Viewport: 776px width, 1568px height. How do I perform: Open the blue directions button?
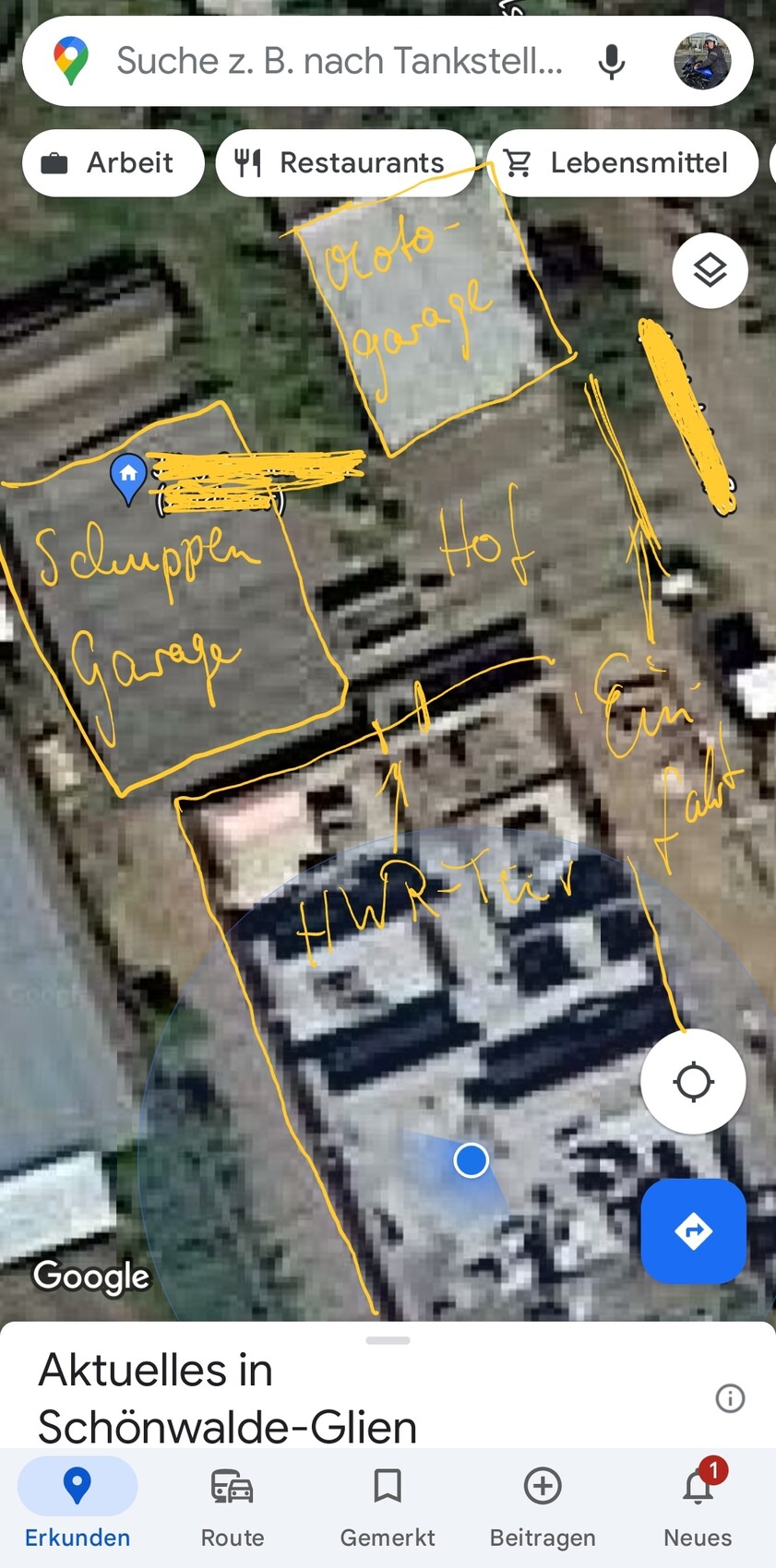point(693,1231)
